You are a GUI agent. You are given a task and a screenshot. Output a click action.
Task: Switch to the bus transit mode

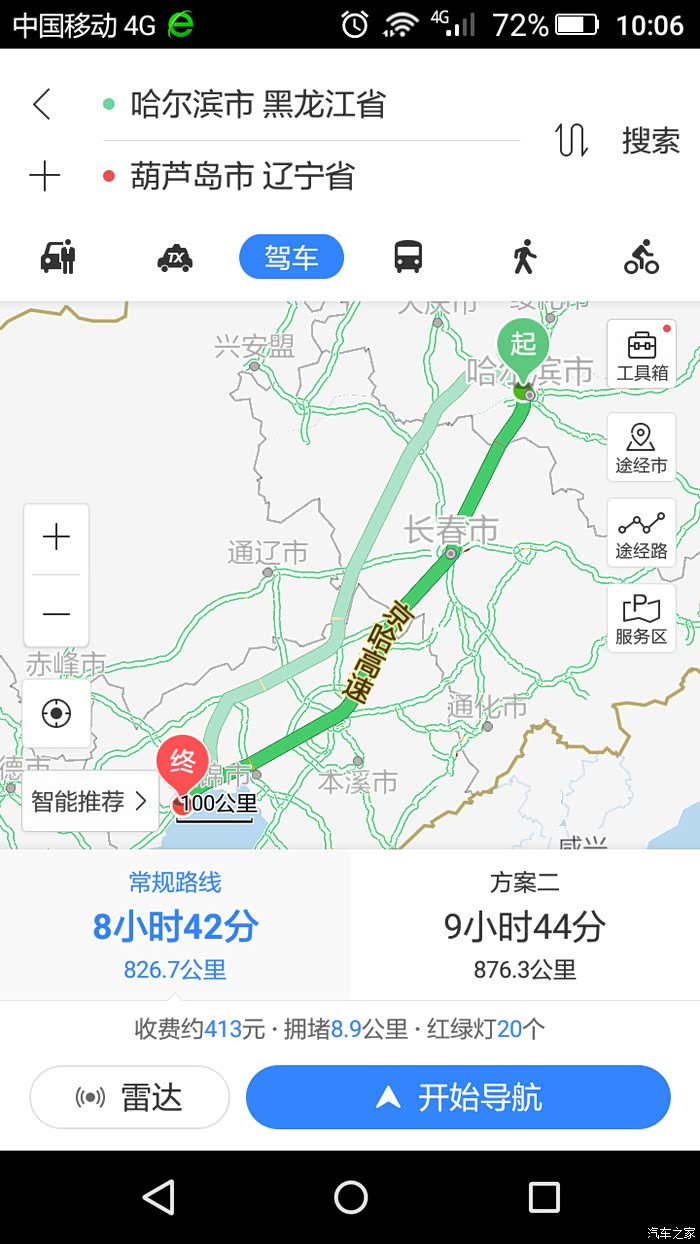(408, 257)
